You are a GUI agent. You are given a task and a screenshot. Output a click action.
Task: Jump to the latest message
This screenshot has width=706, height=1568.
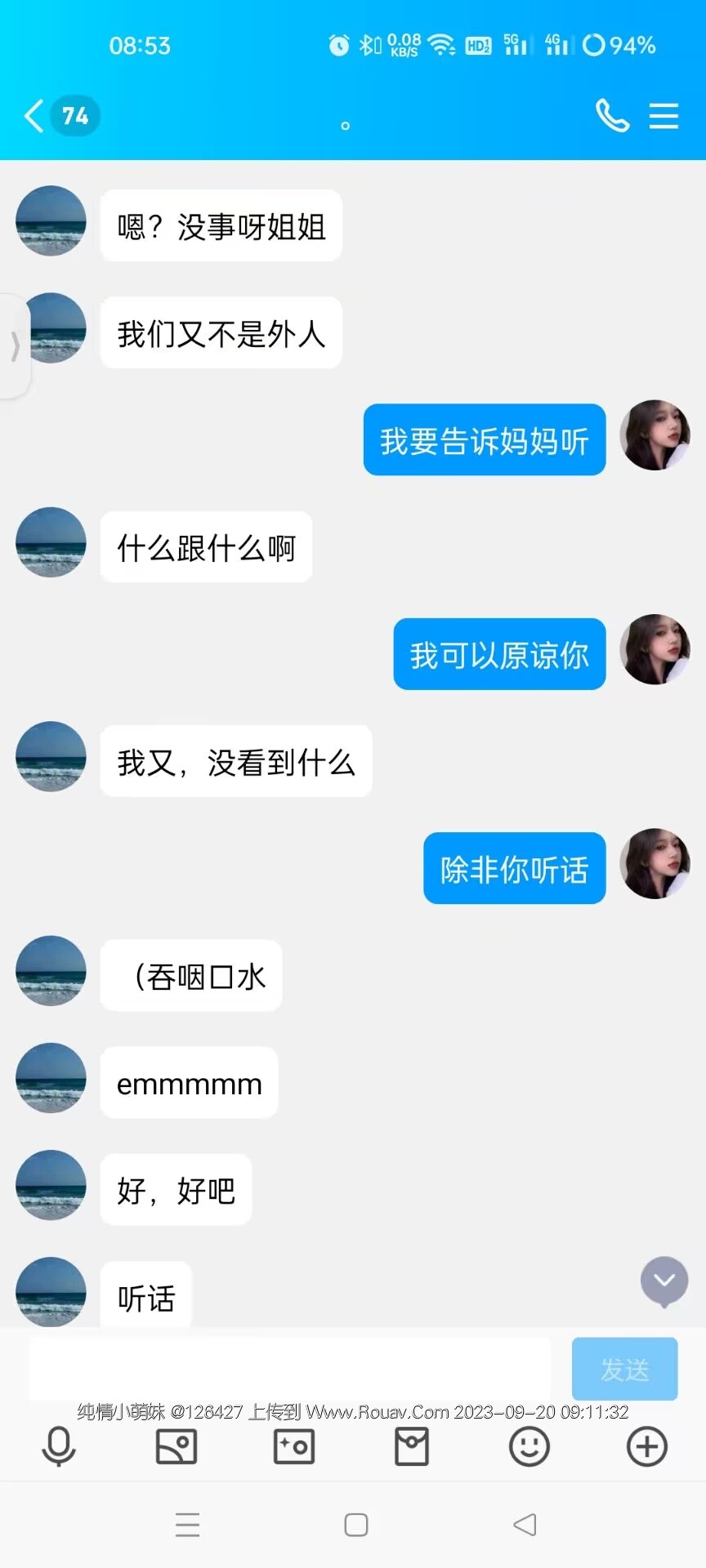click(664, 1281)
